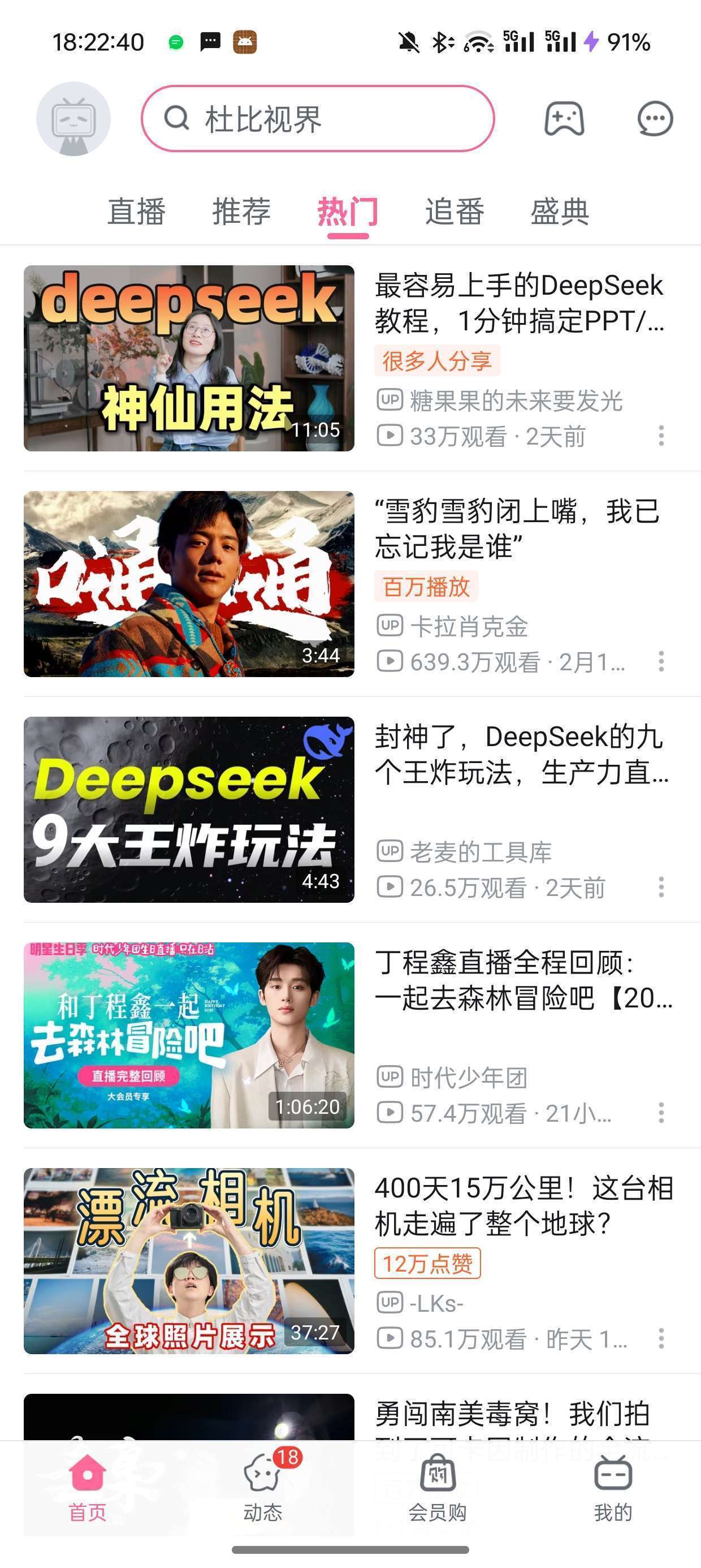
Task: Open more options for 卡拉肖克金 video
Action: click(x=661, y=662)
